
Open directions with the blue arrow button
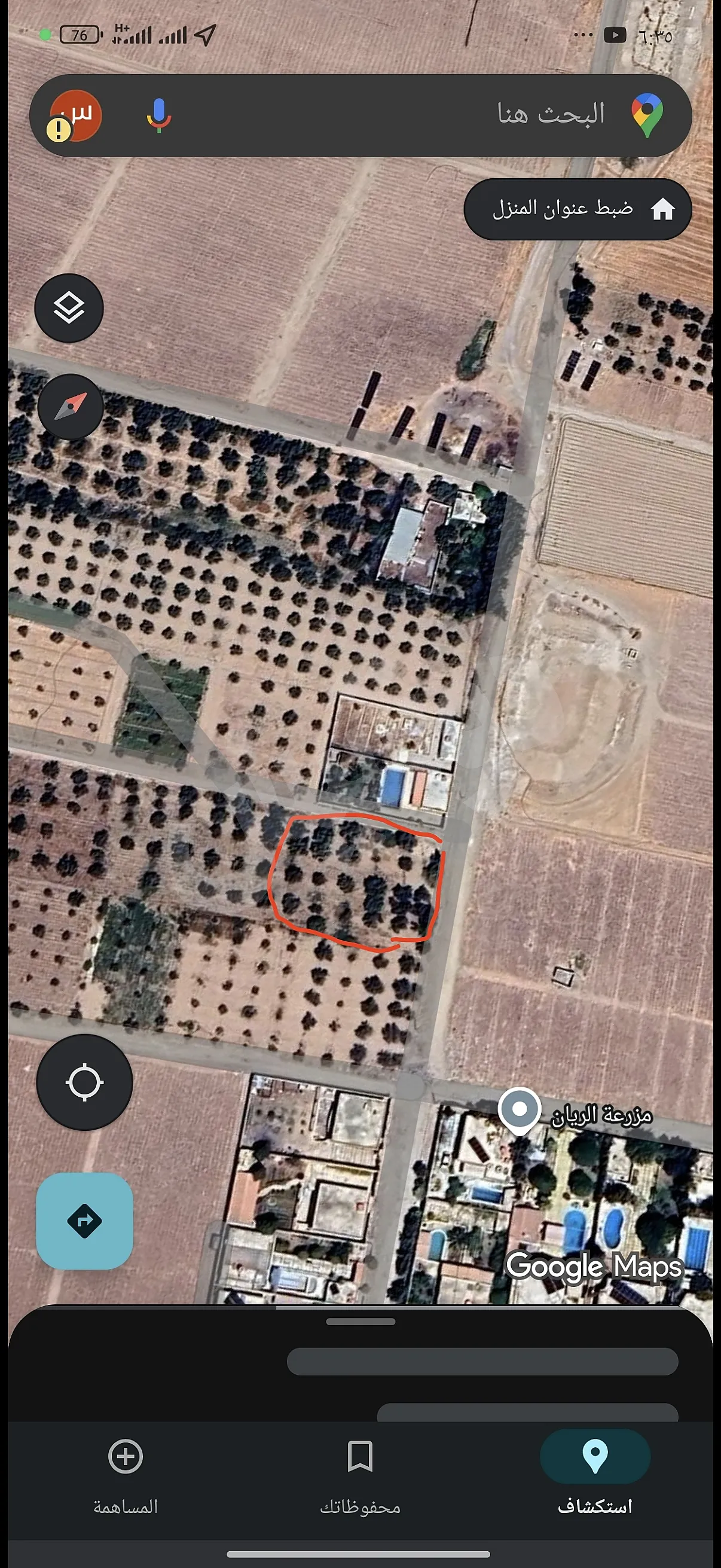tap(84, 1221)
